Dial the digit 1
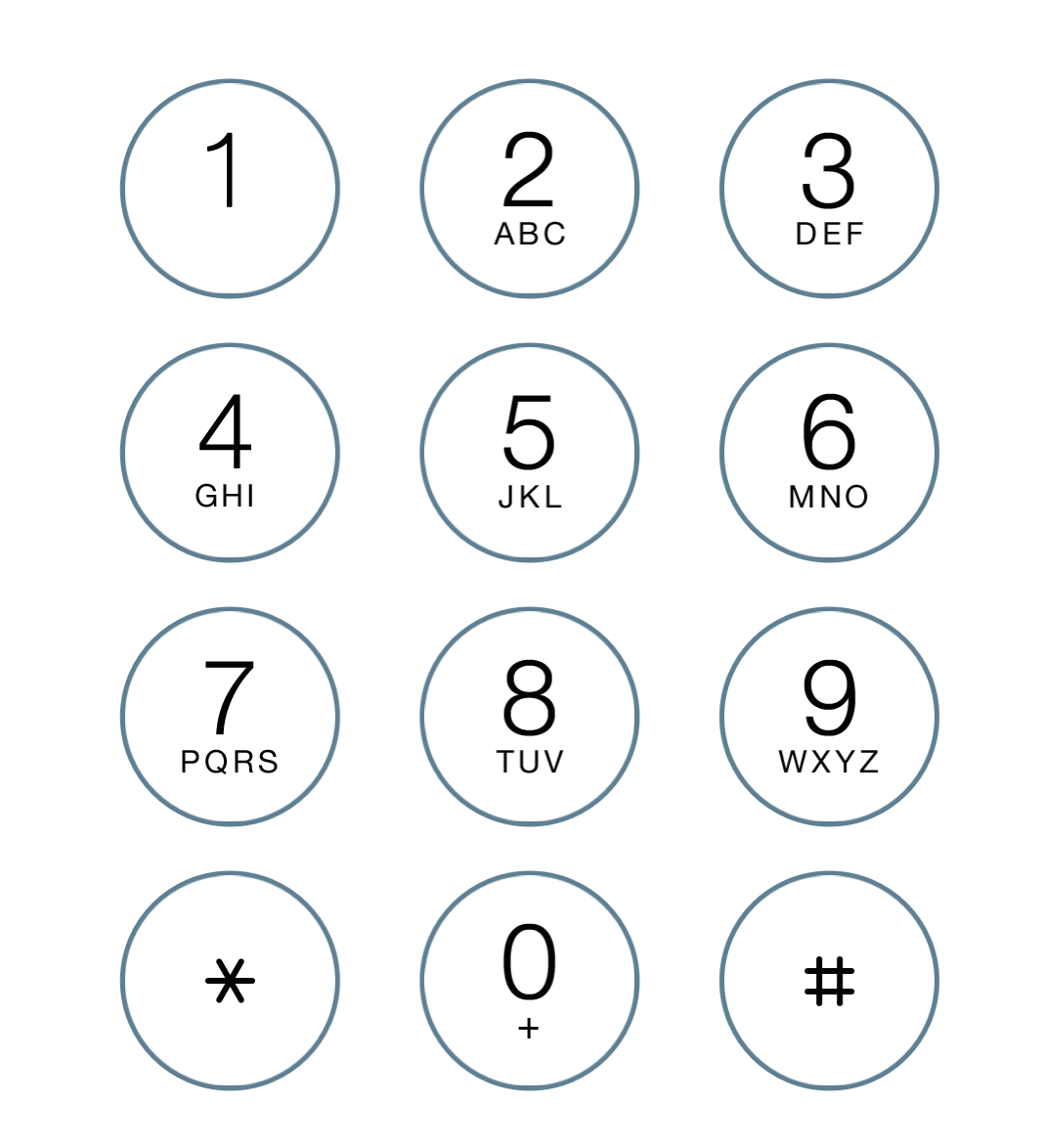This screenshot has width=1042, height=1148. click(230, 188)
